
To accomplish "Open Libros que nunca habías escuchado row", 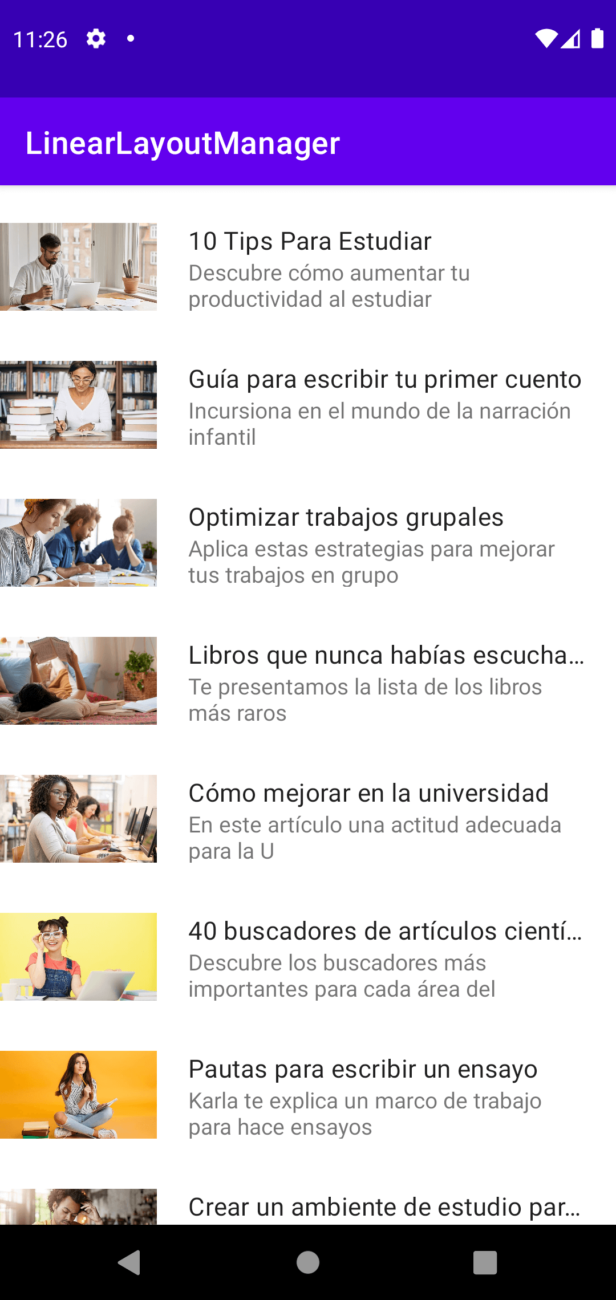I will pyautogui.click(x=308, y=681).
